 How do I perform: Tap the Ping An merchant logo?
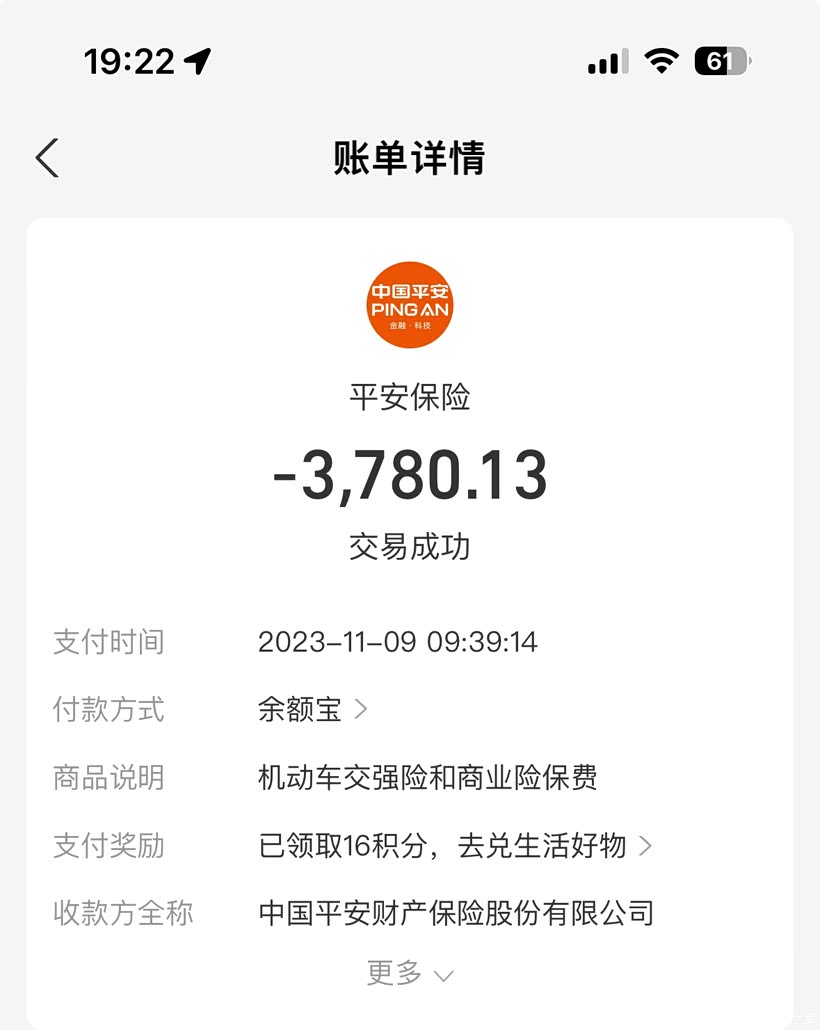pyautogui.click(x=409, y=306)
